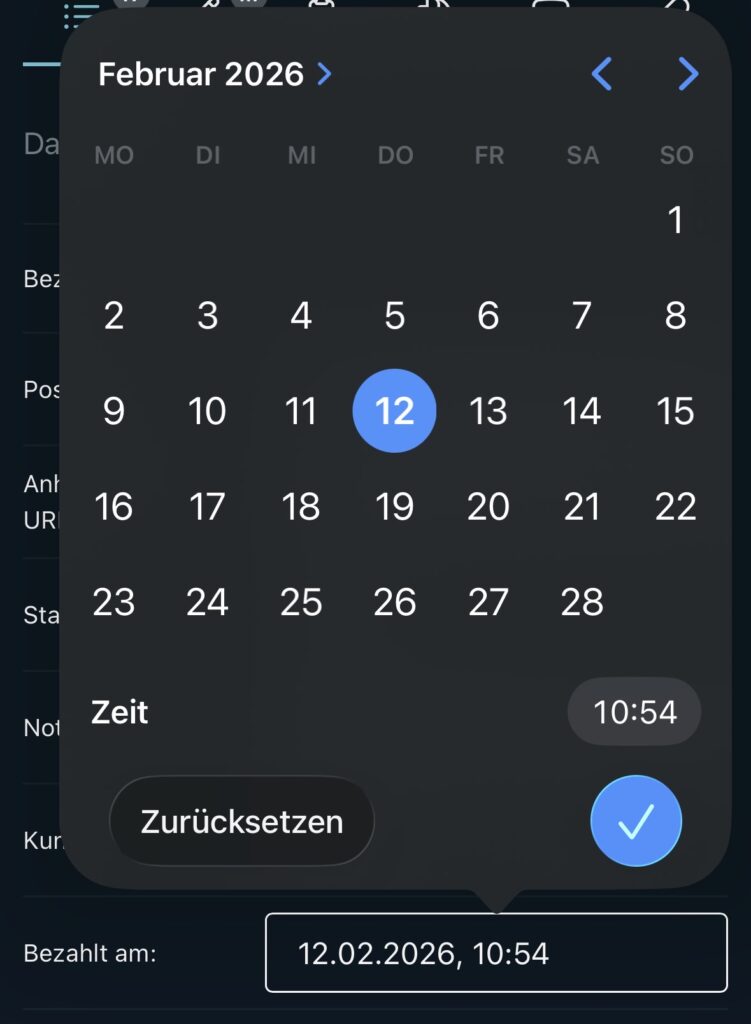Choose day 16 in the calendar
Viewport: 751px width, 1024px height.
(x=113, y=507)
